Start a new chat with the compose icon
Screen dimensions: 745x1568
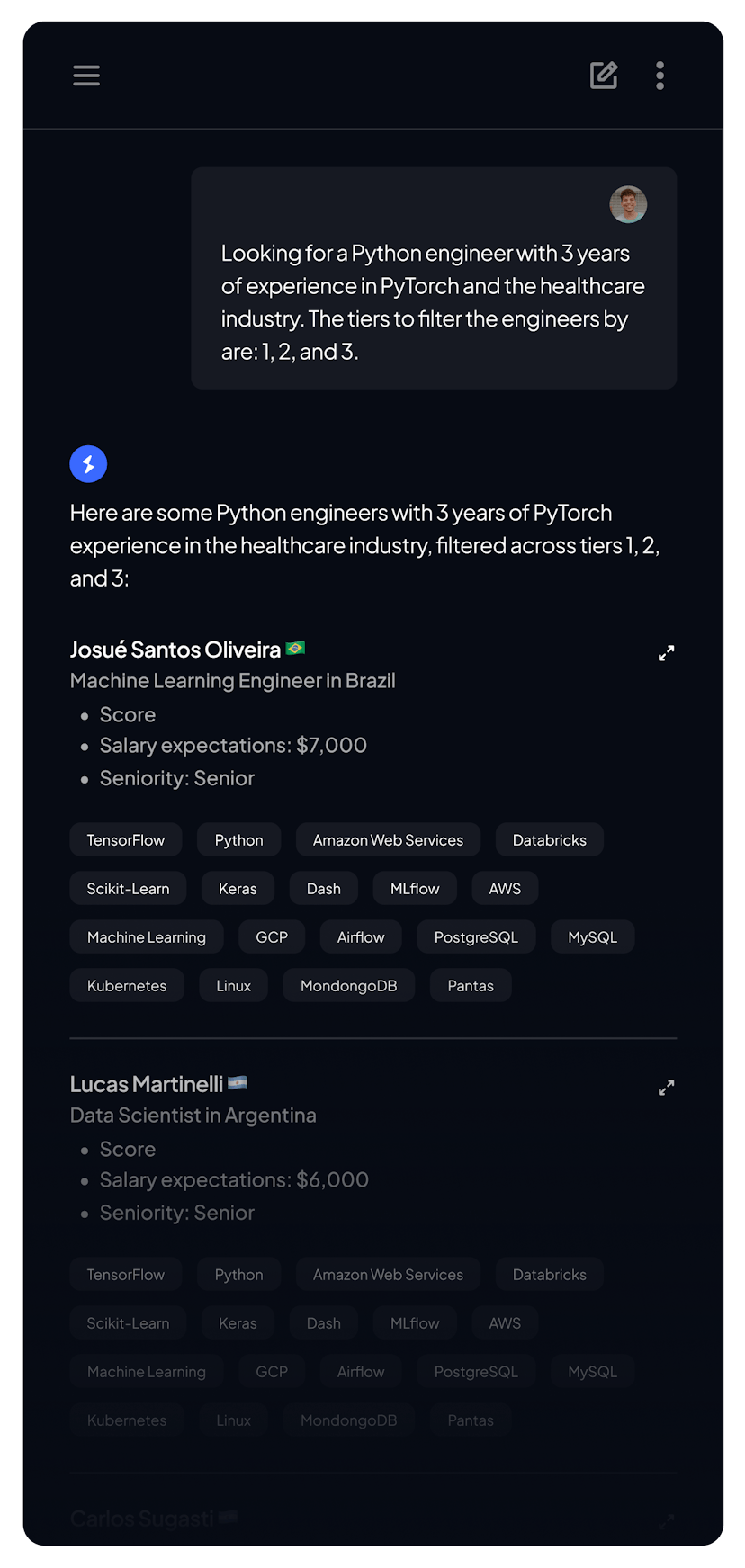603,76
